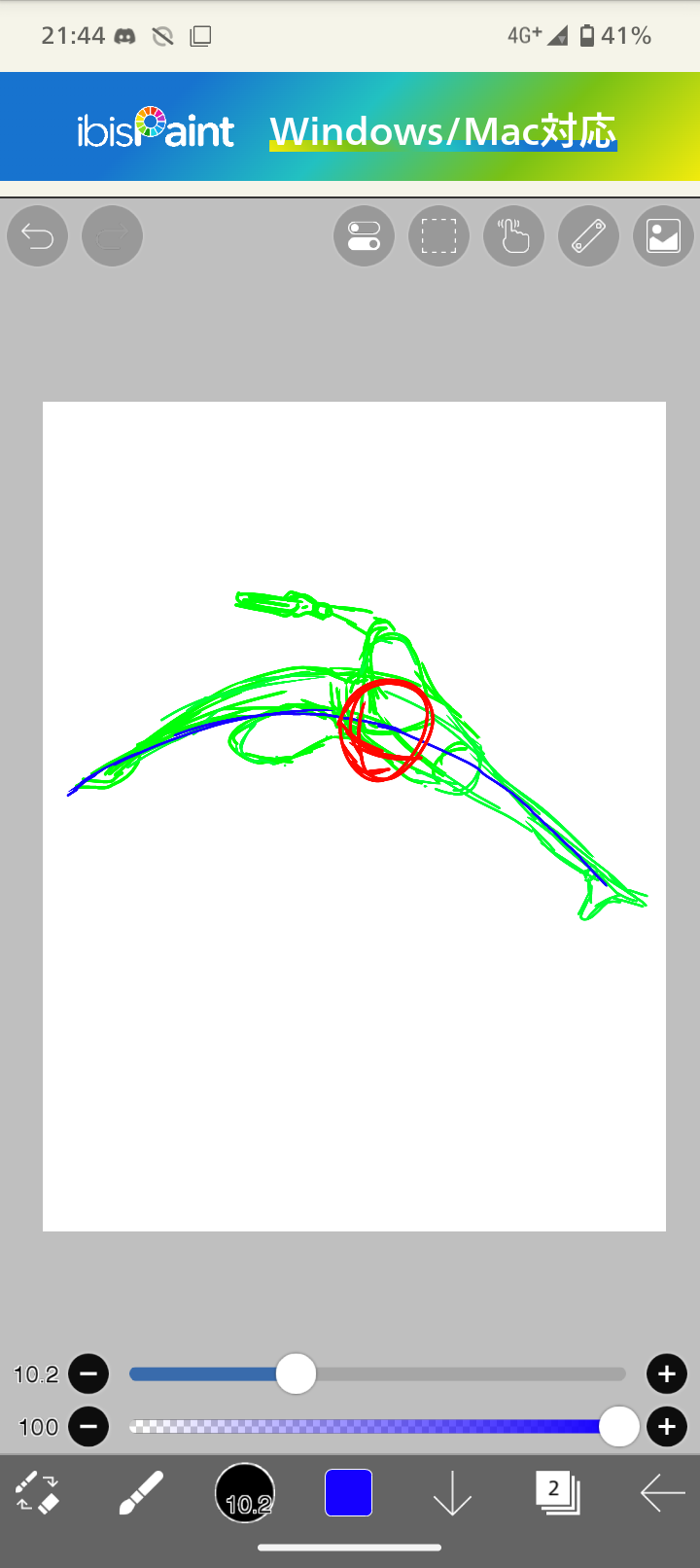Viewport: 700px width, 1568px height.
Task: Switch between brush and eraser
Action: tap(38, 1492)
